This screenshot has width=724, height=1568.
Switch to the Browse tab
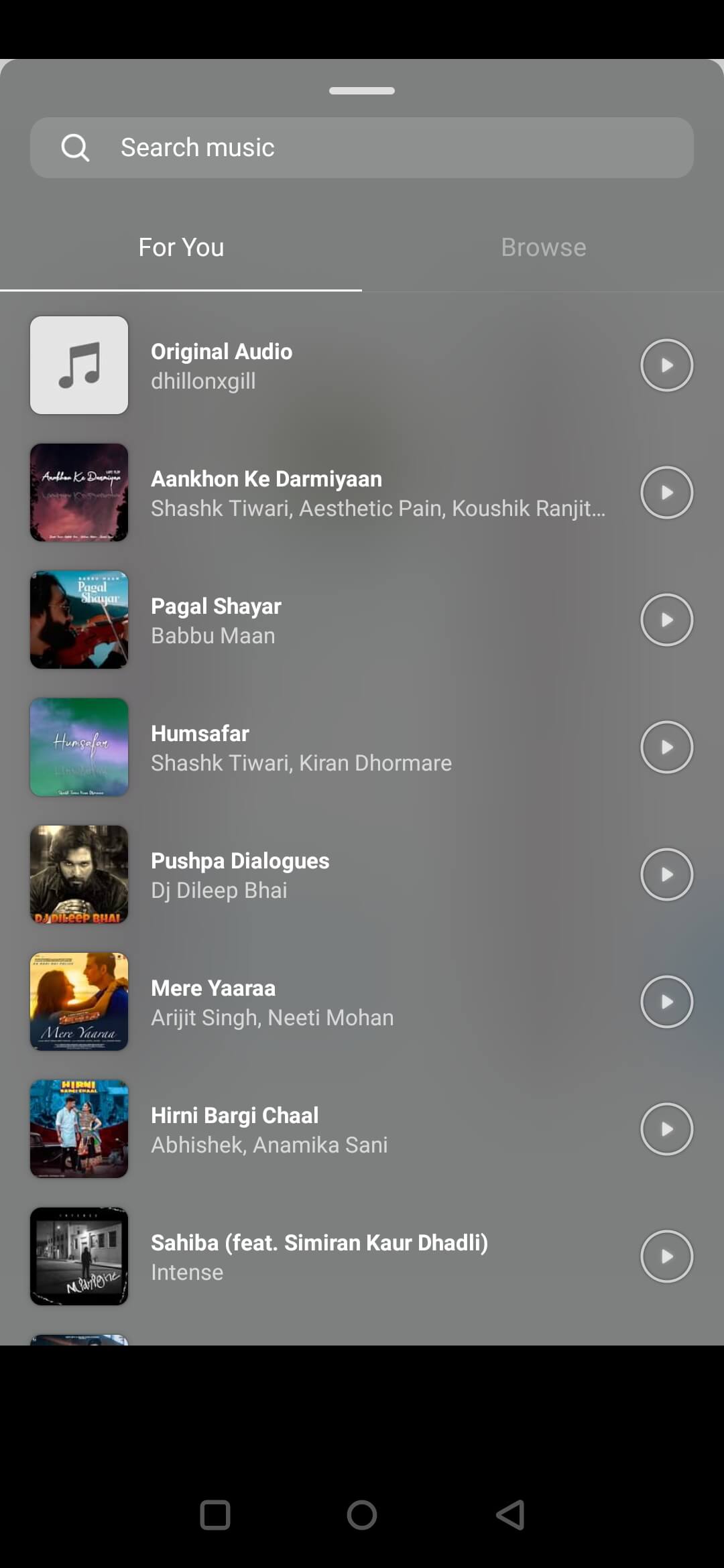(x=543, y=247)
